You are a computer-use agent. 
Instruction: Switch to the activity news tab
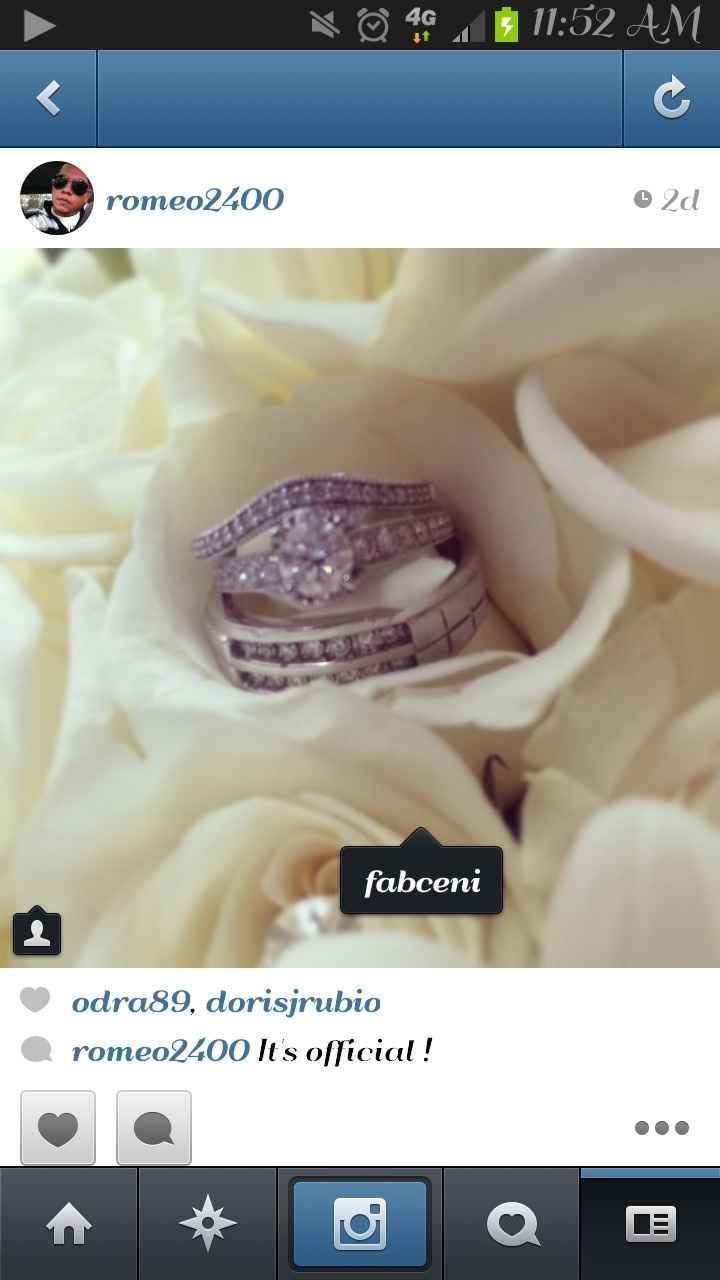click(512, 1224)
